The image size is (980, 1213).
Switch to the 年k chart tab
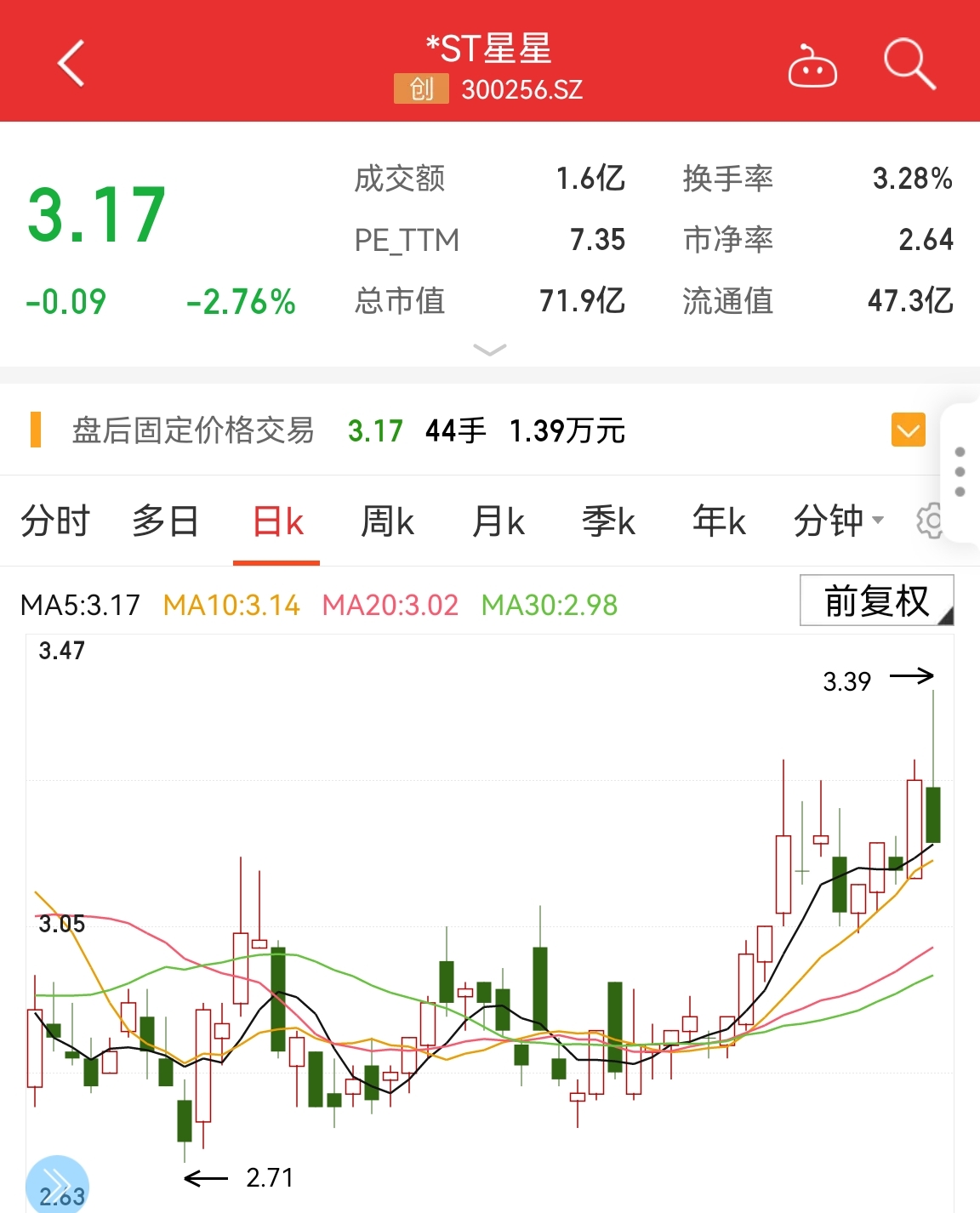719,521
